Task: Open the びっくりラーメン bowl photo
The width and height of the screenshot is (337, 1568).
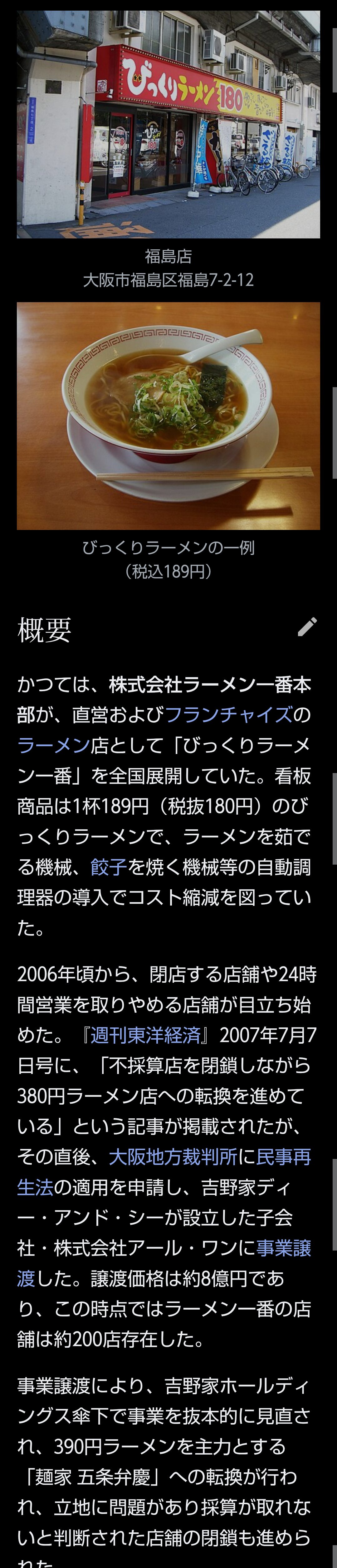Action: coord(168,416)
